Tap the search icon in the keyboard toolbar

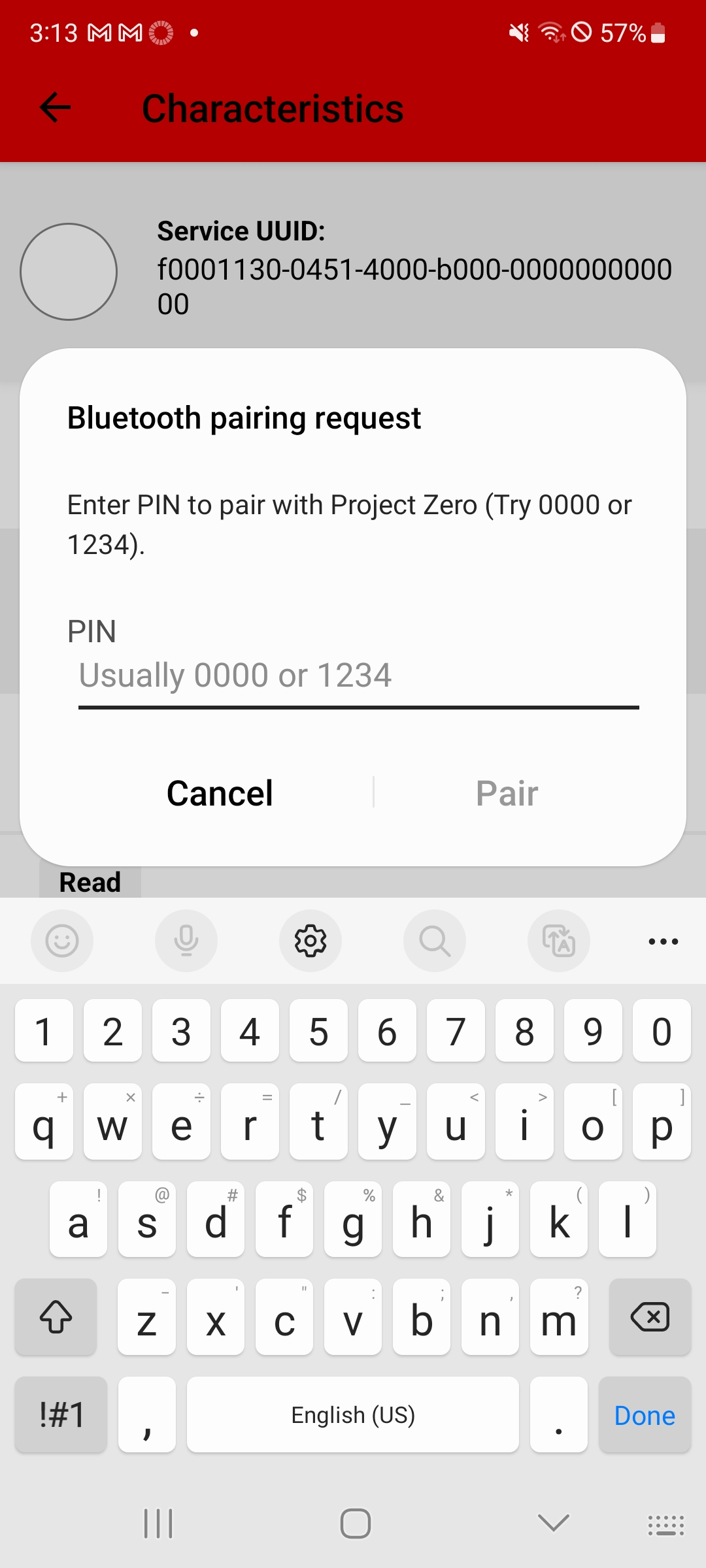point(435,941)
